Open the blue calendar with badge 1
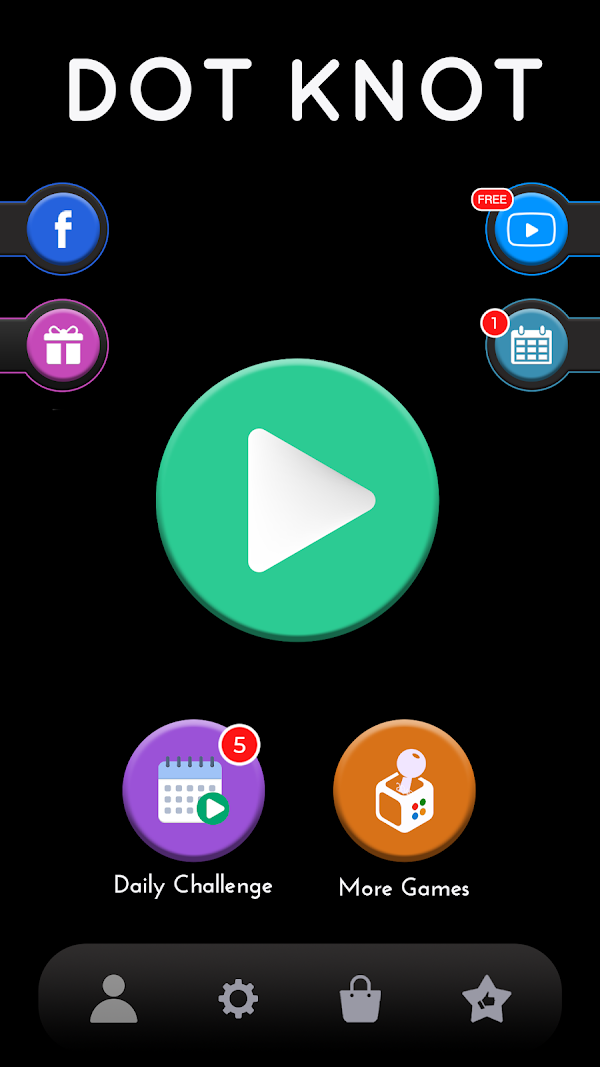Viewport: 600px width, 1067px height. (x=531, y=346)
